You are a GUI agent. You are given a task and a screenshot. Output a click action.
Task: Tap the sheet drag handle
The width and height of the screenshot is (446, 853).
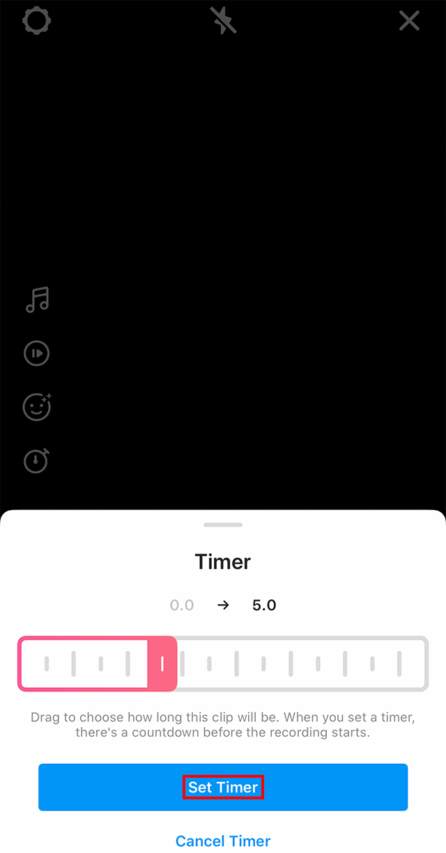223,525
